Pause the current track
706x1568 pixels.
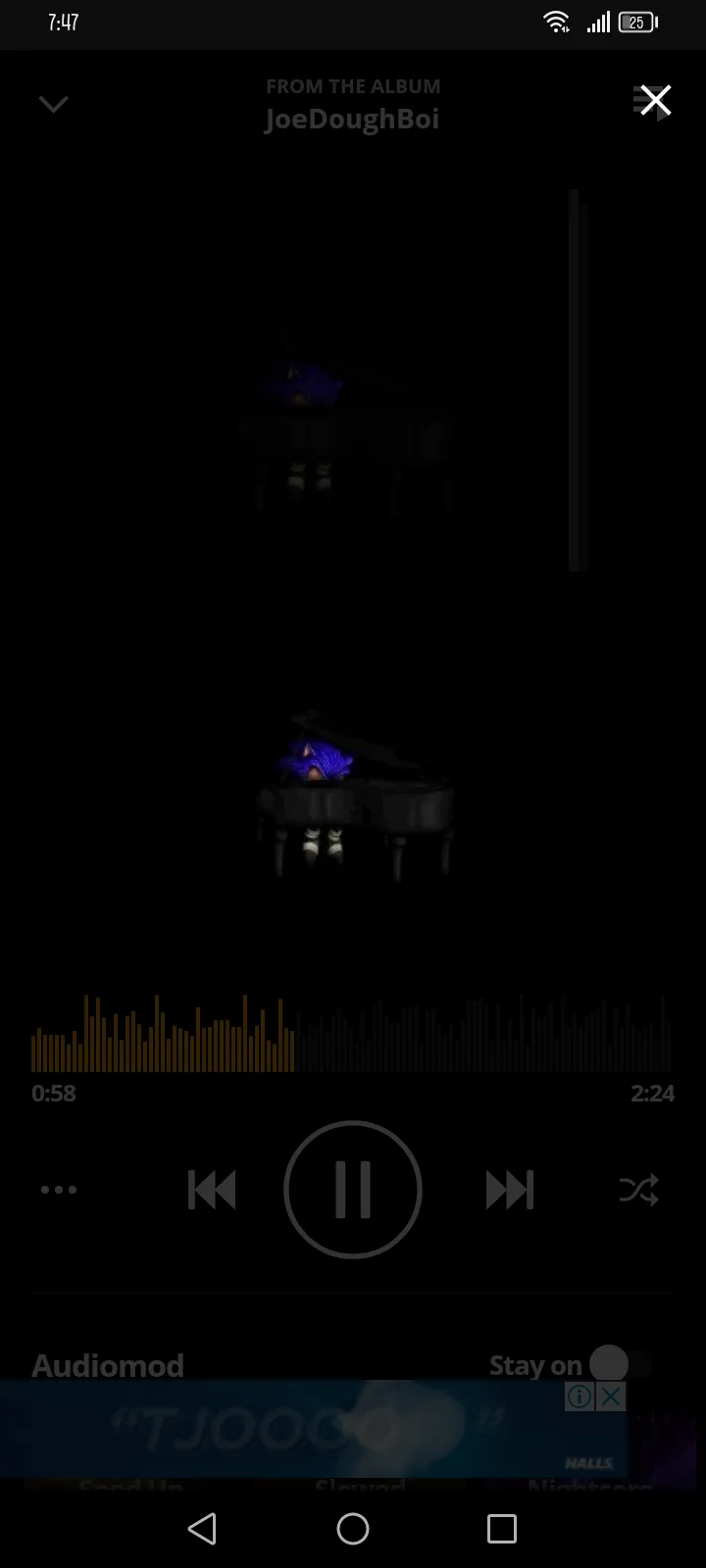(x=353, y=1189)
